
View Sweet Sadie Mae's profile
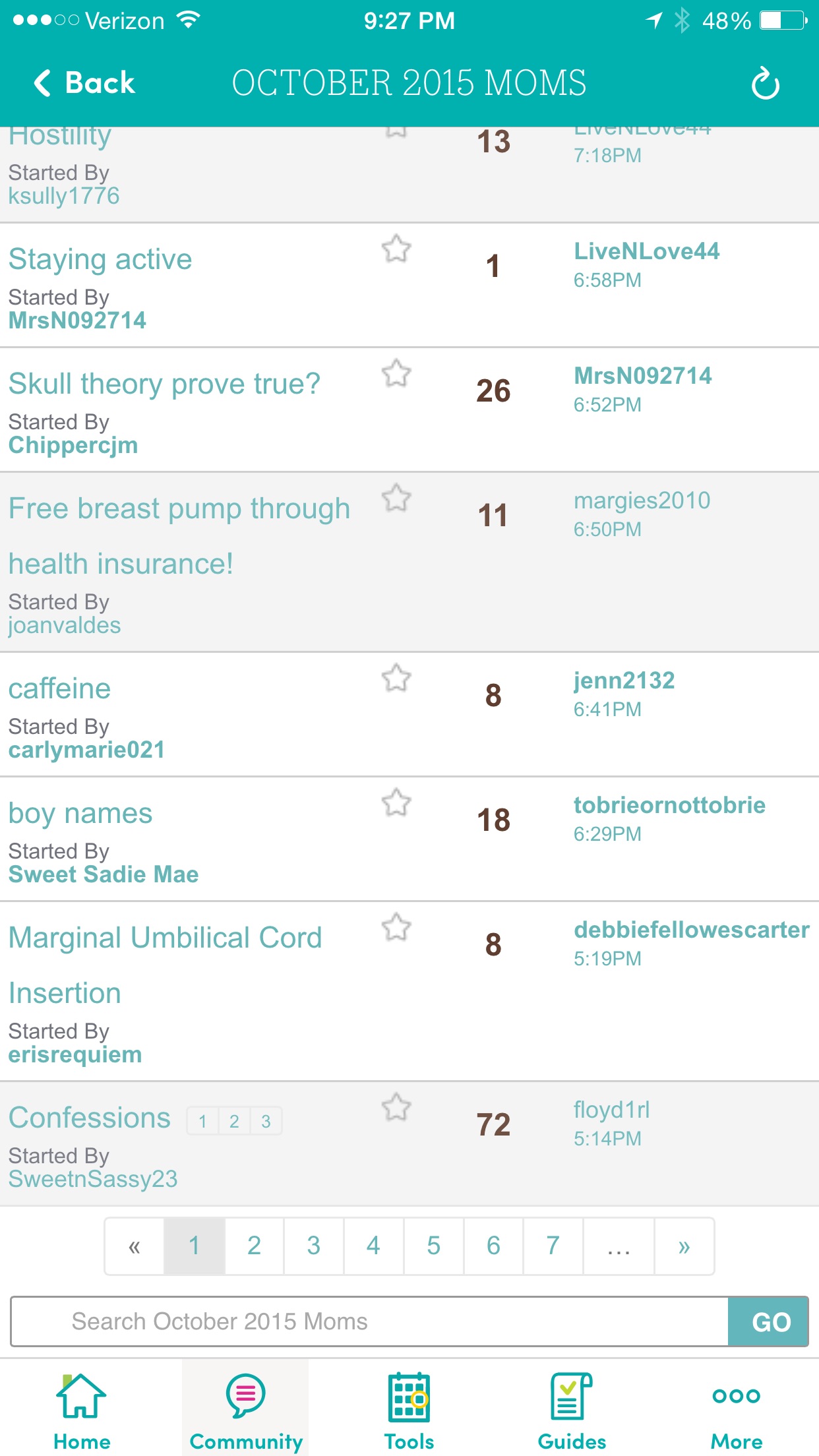[104, 874]
